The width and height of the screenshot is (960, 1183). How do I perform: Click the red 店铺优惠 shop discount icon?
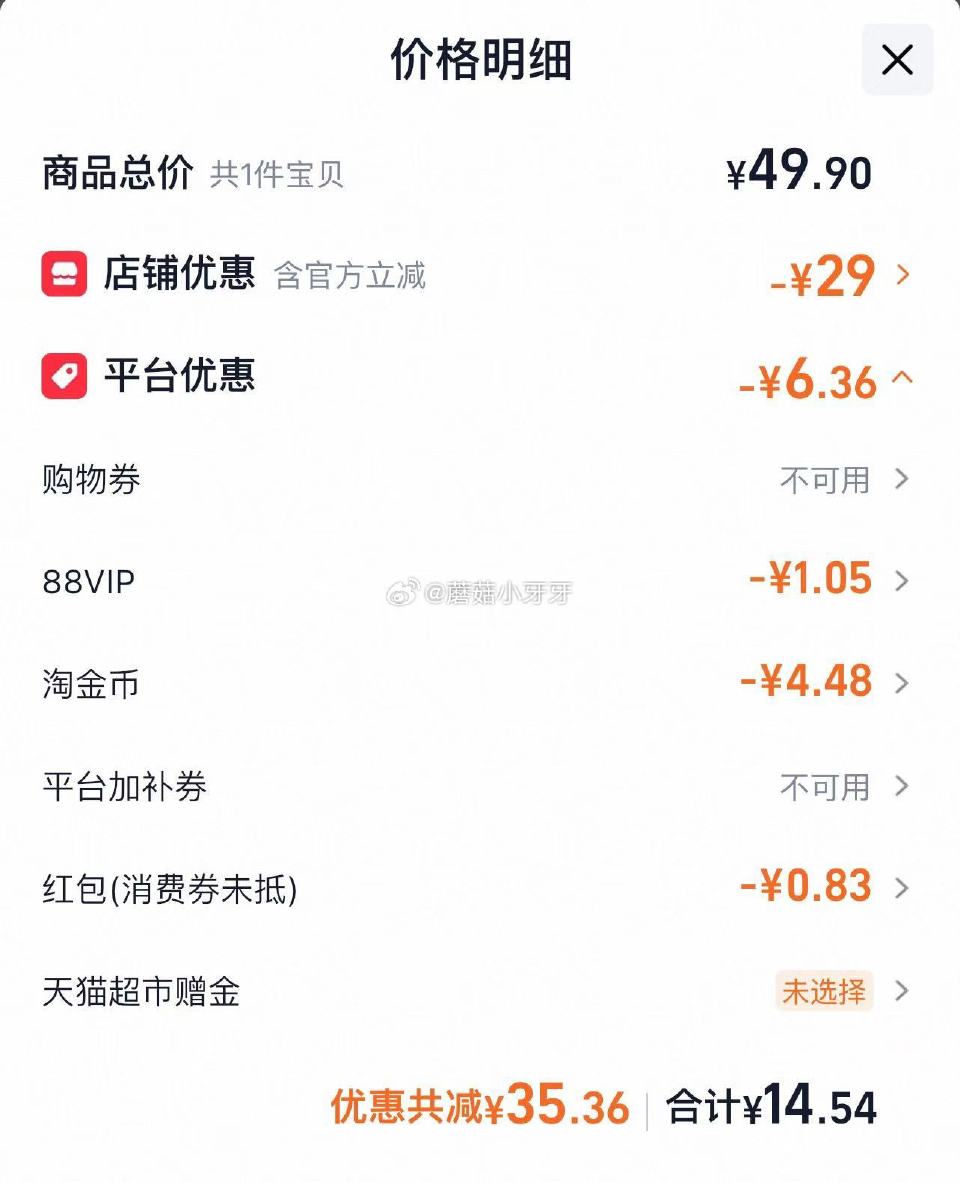coord(64,274)
